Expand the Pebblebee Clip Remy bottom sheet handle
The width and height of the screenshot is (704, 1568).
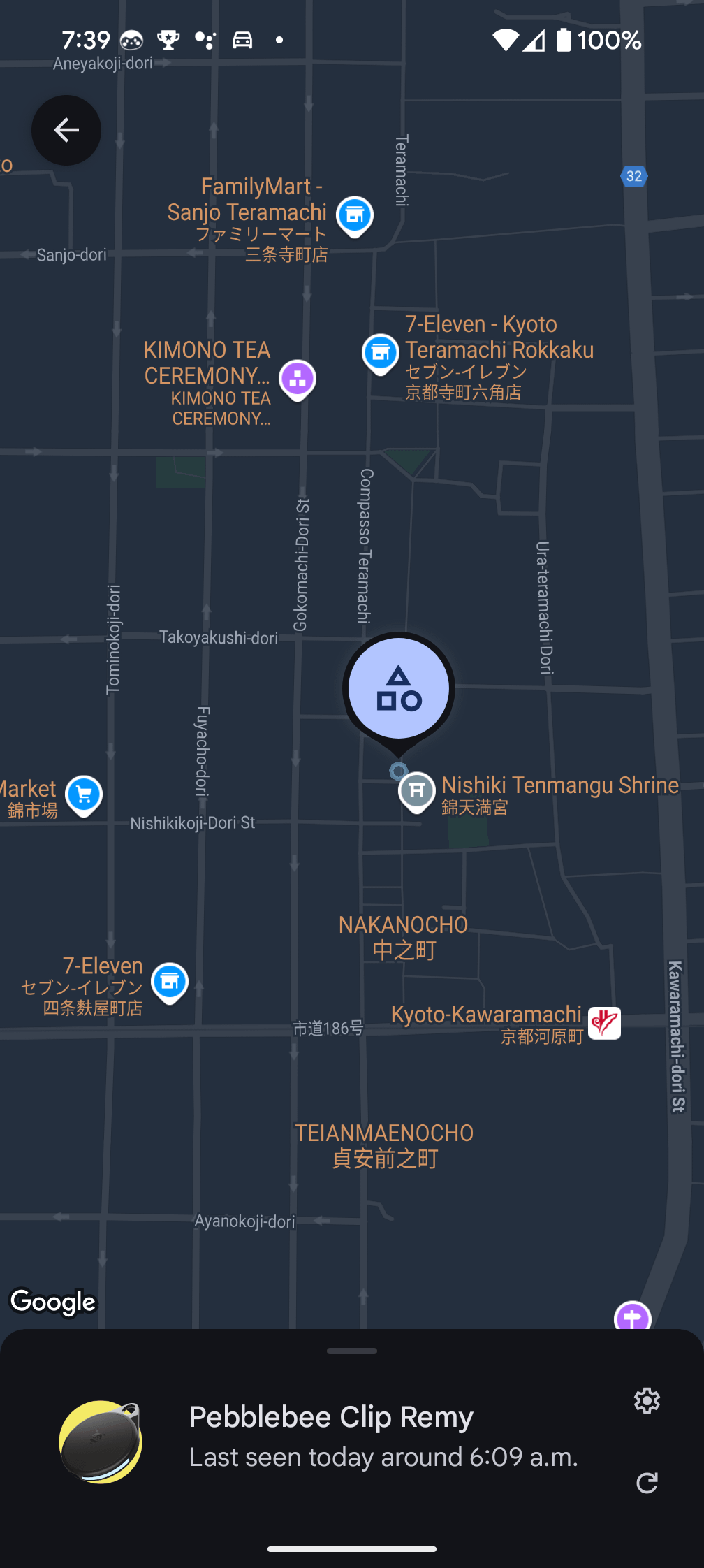pyautogui.click(x=352, y=1351)
